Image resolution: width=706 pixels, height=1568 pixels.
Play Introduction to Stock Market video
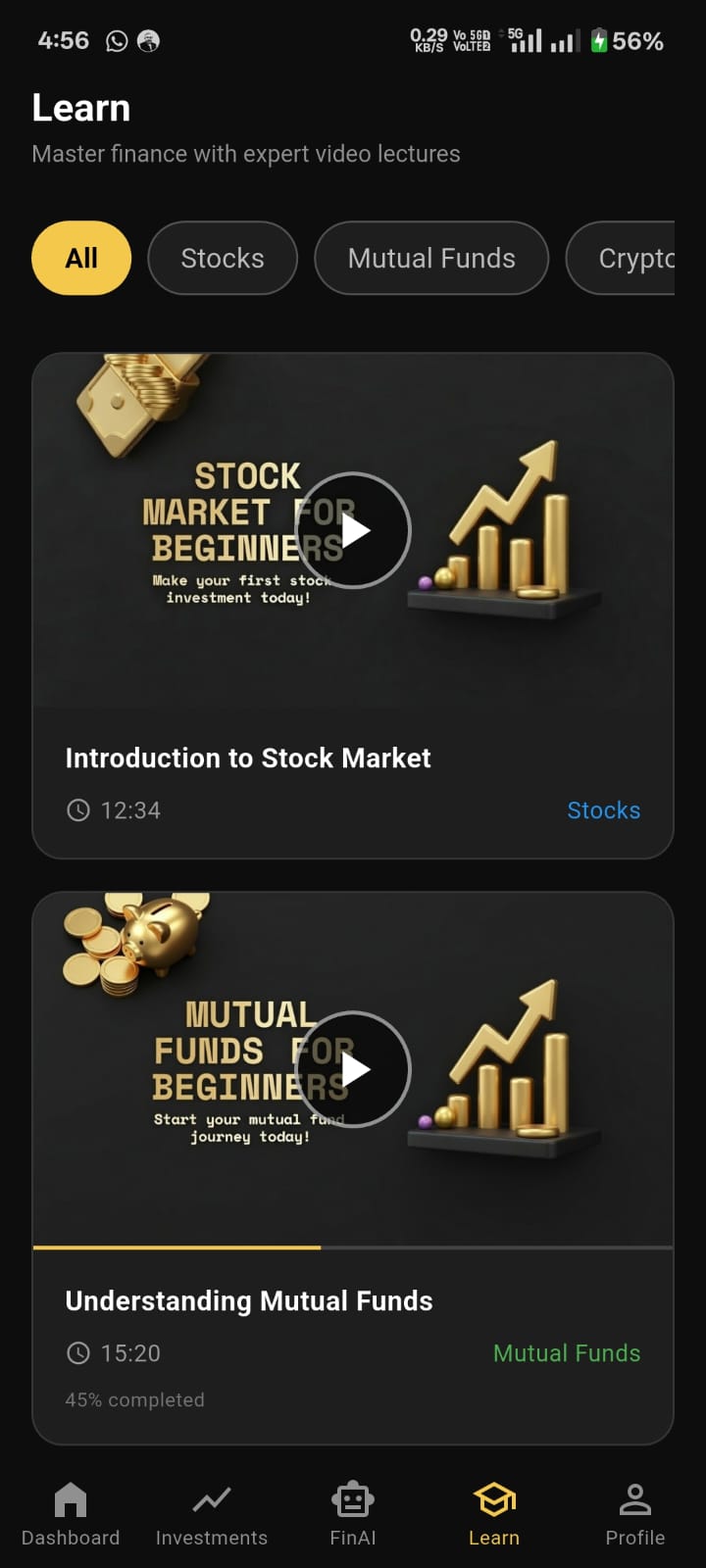(x=354, y=530)
